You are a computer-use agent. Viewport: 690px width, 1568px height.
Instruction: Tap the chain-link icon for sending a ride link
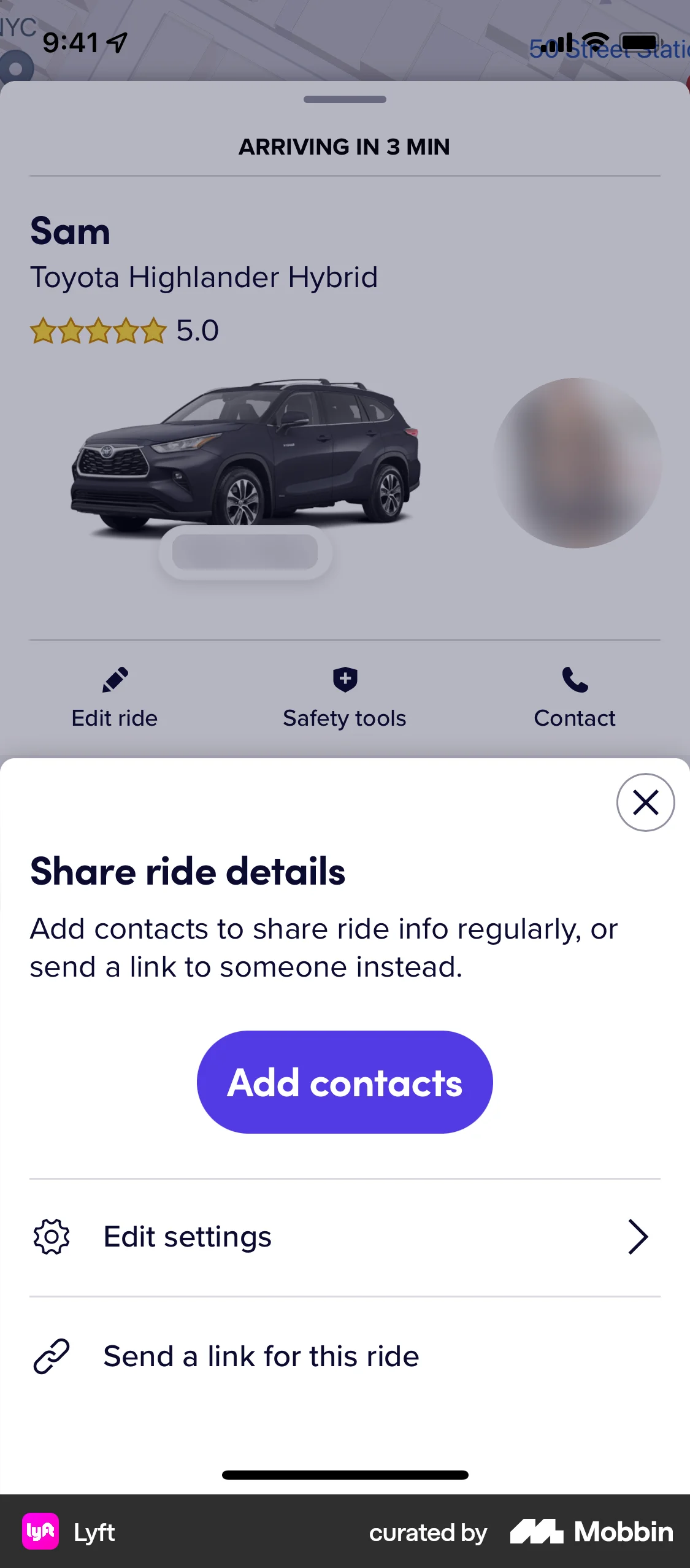(52, 1356)
